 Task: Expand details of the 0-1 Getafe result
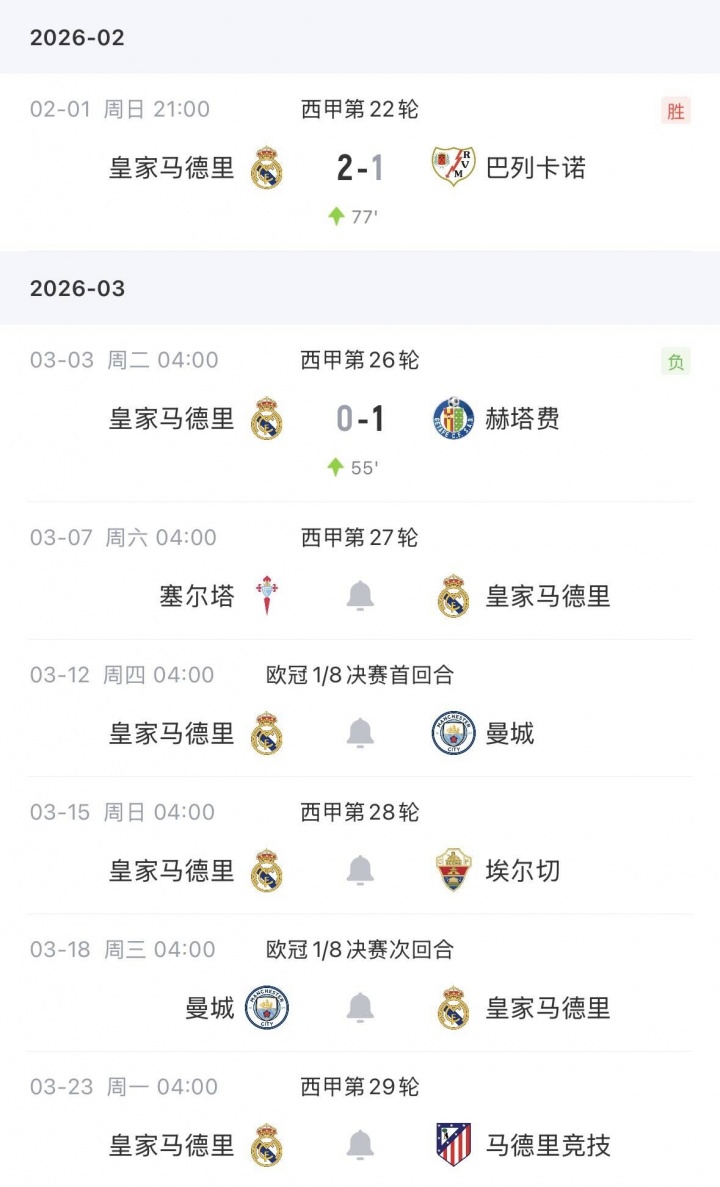pos(358,420)
